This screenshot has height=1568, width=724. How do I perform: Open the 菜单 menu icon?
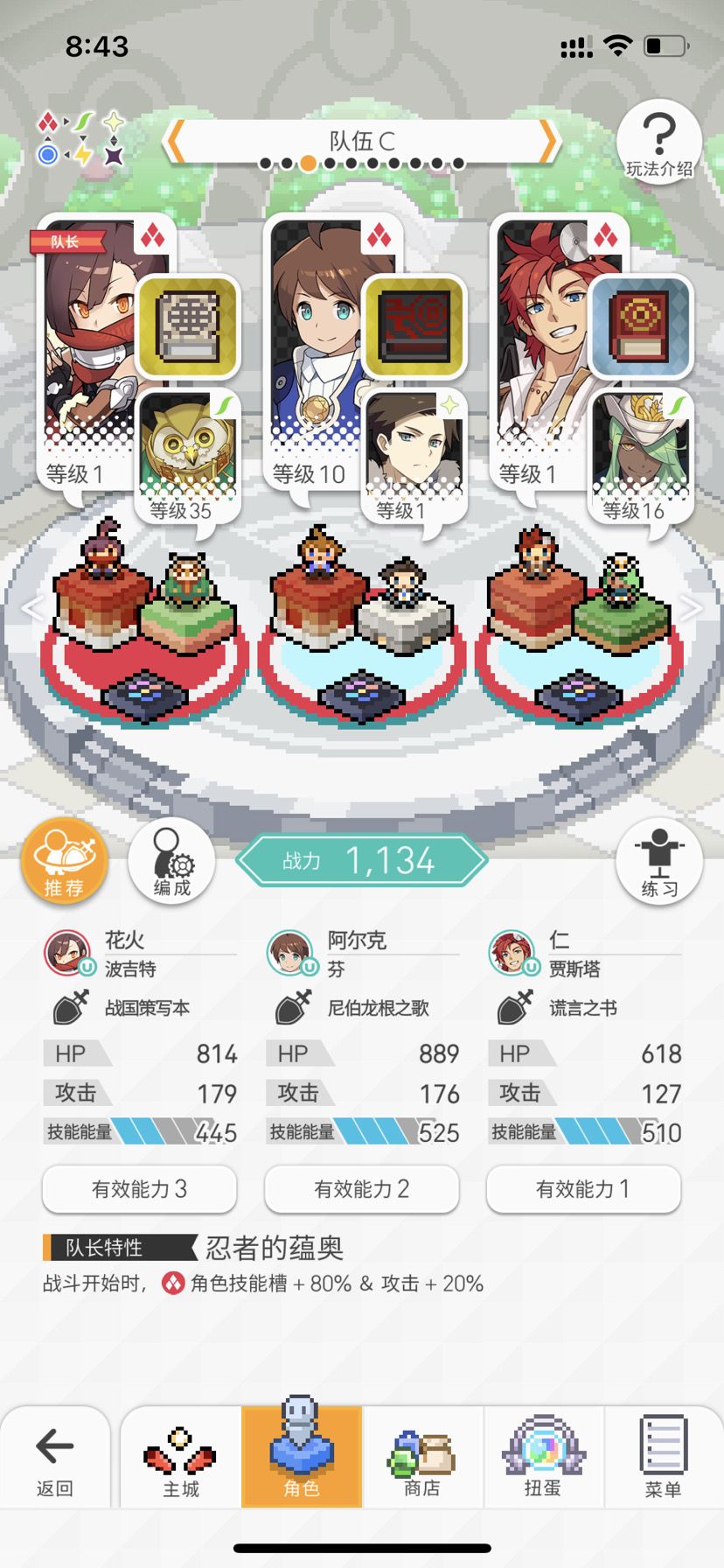[665, 1457]
